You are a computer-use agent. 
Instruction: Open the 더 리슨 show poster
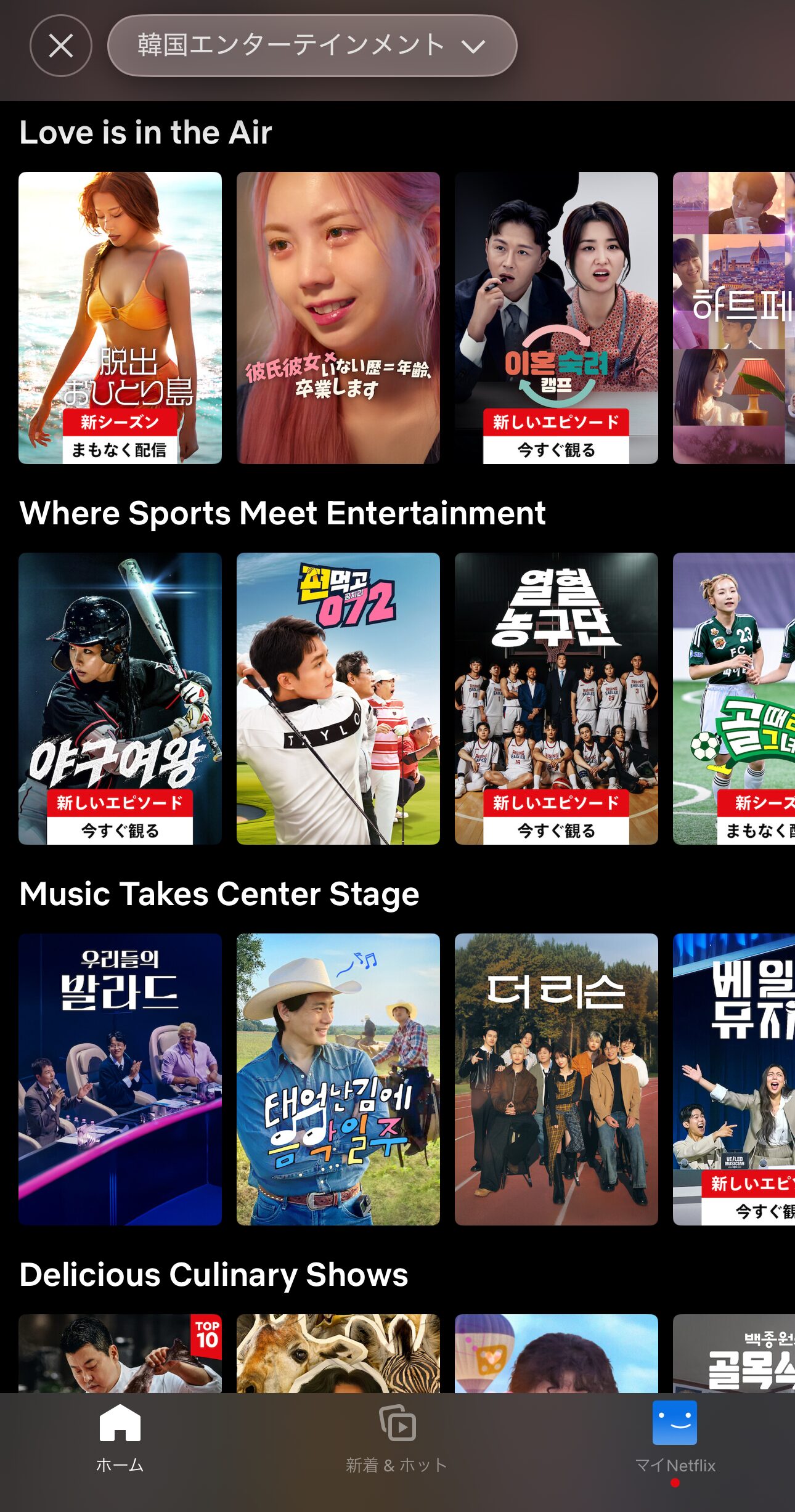[556, 1079]
